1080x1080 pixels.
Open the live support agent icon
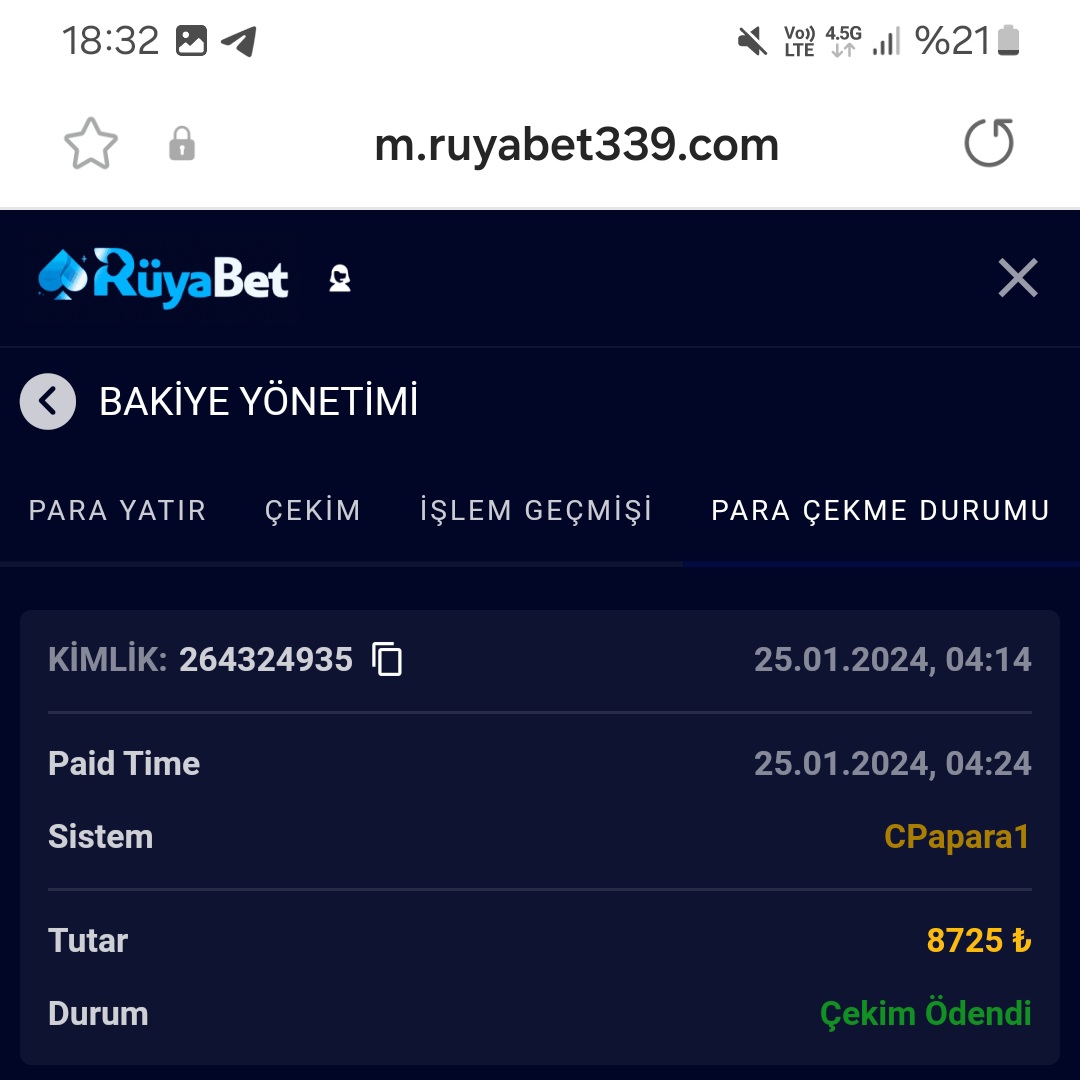tap(340, 279)
